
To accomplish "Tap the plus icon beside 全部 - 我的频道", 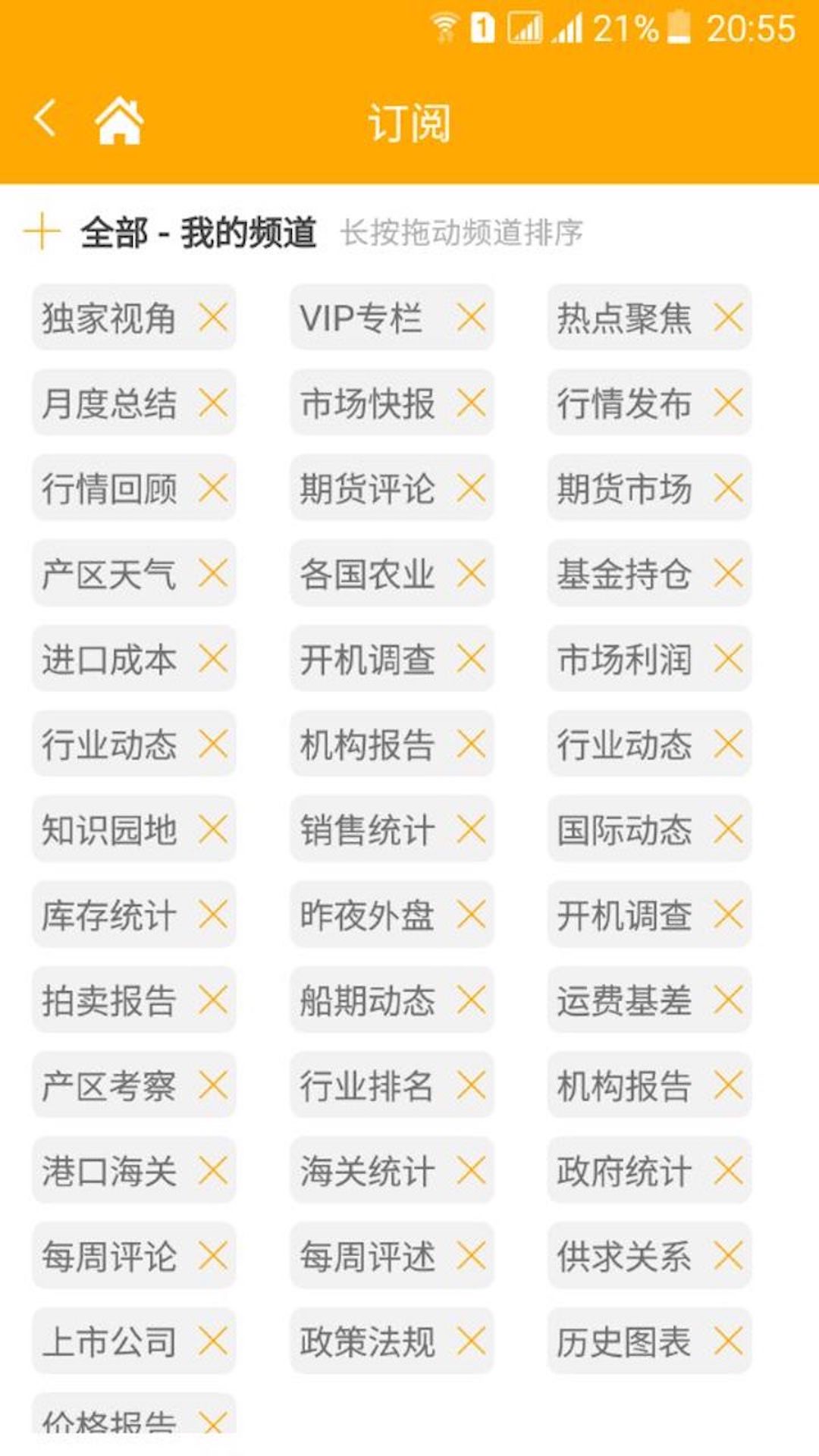I will (x=42, y=231).
